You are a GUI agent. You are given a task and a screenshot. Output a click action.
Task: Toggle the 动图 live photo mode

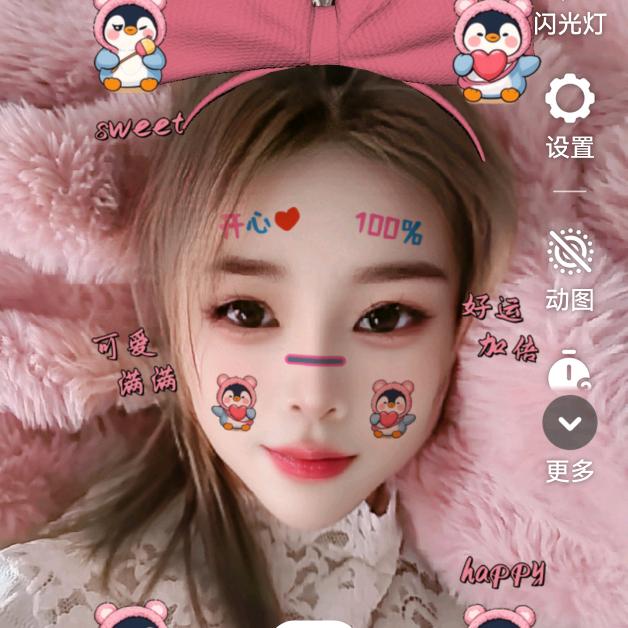pos(570,252)
